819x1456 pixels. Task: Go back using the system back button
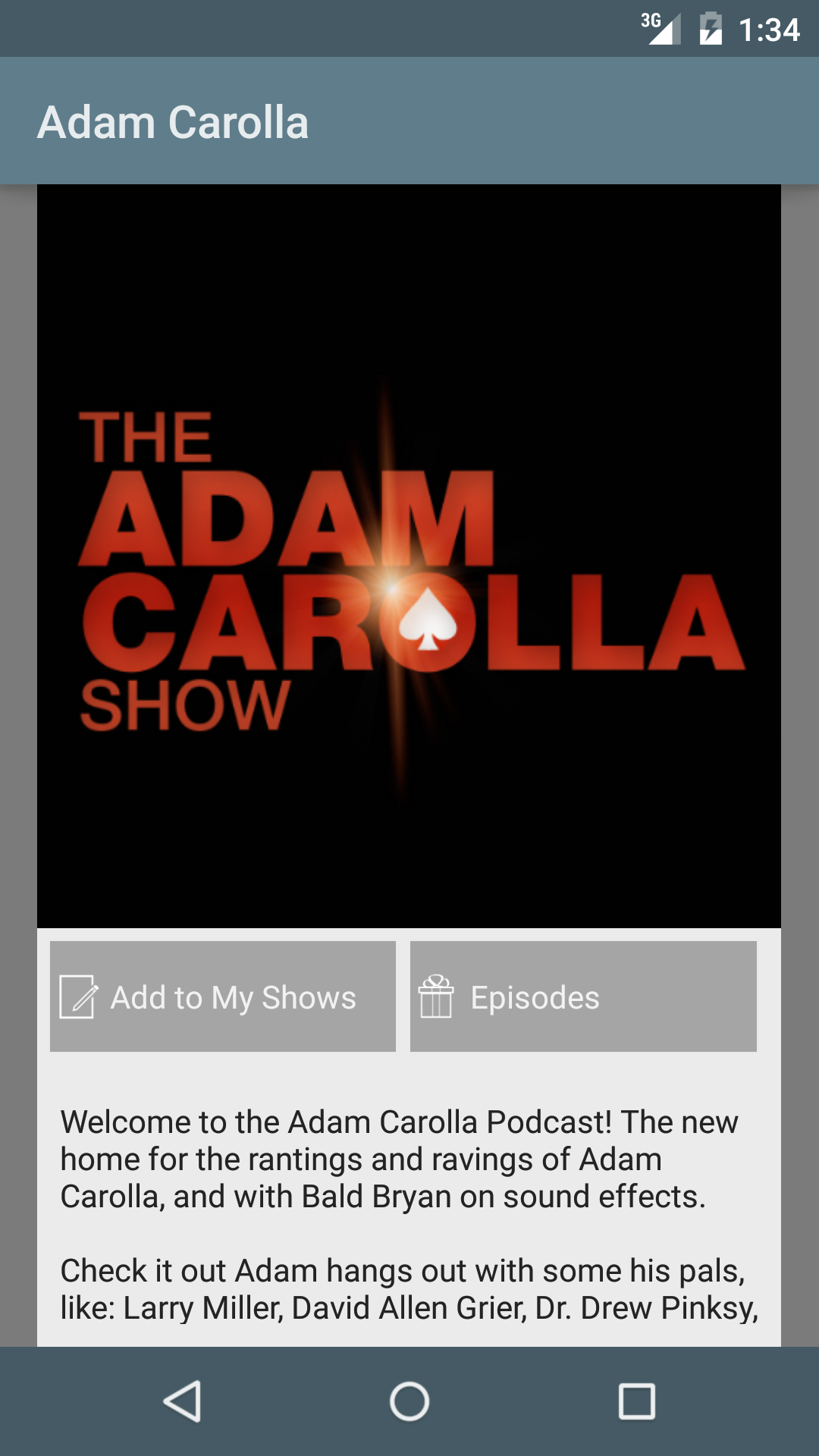182,1401
